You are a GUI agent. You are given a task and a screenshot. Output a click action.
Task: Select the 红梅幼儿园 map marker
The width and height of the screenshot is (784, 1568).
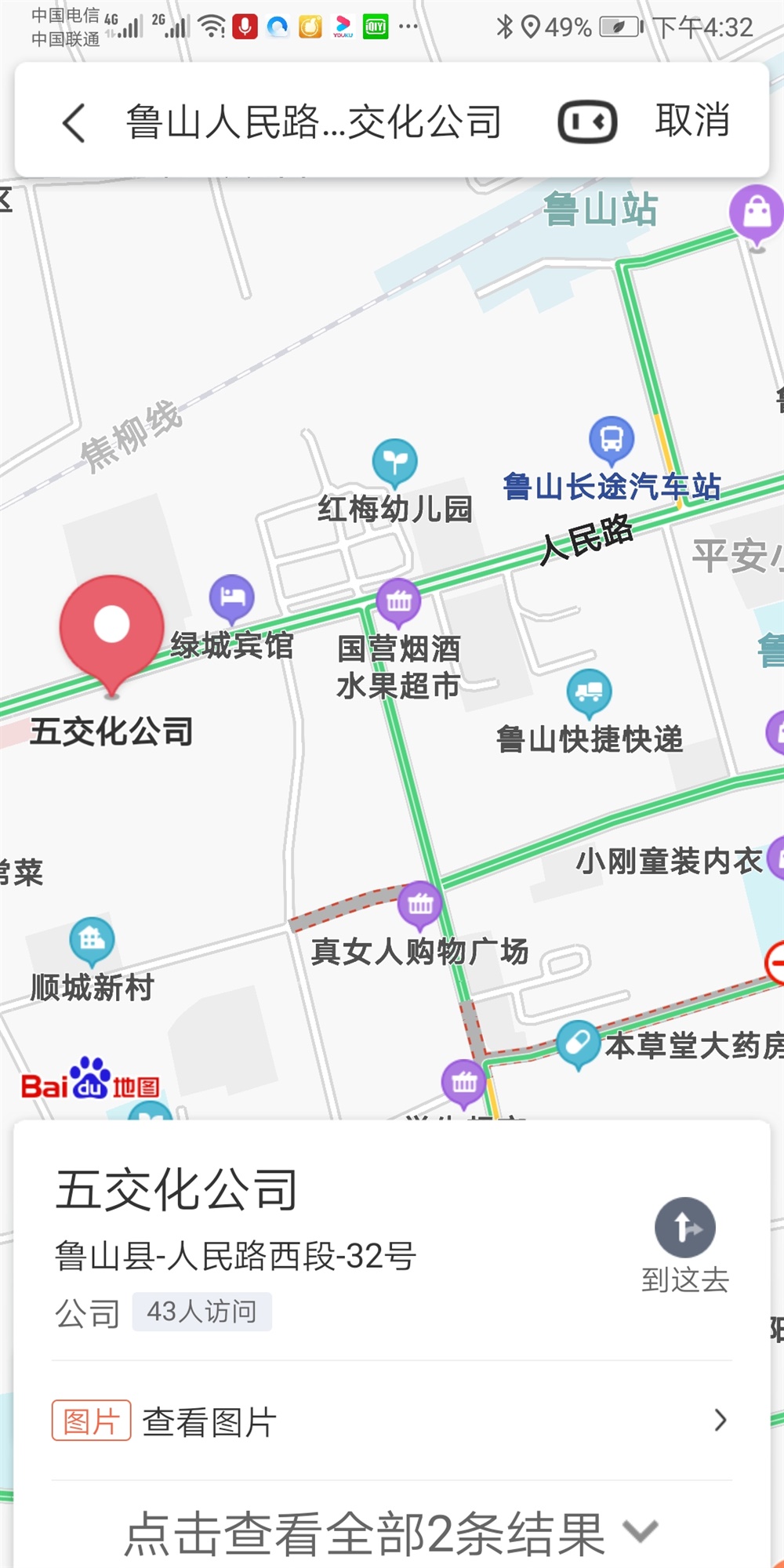click(x=394, y=463)
